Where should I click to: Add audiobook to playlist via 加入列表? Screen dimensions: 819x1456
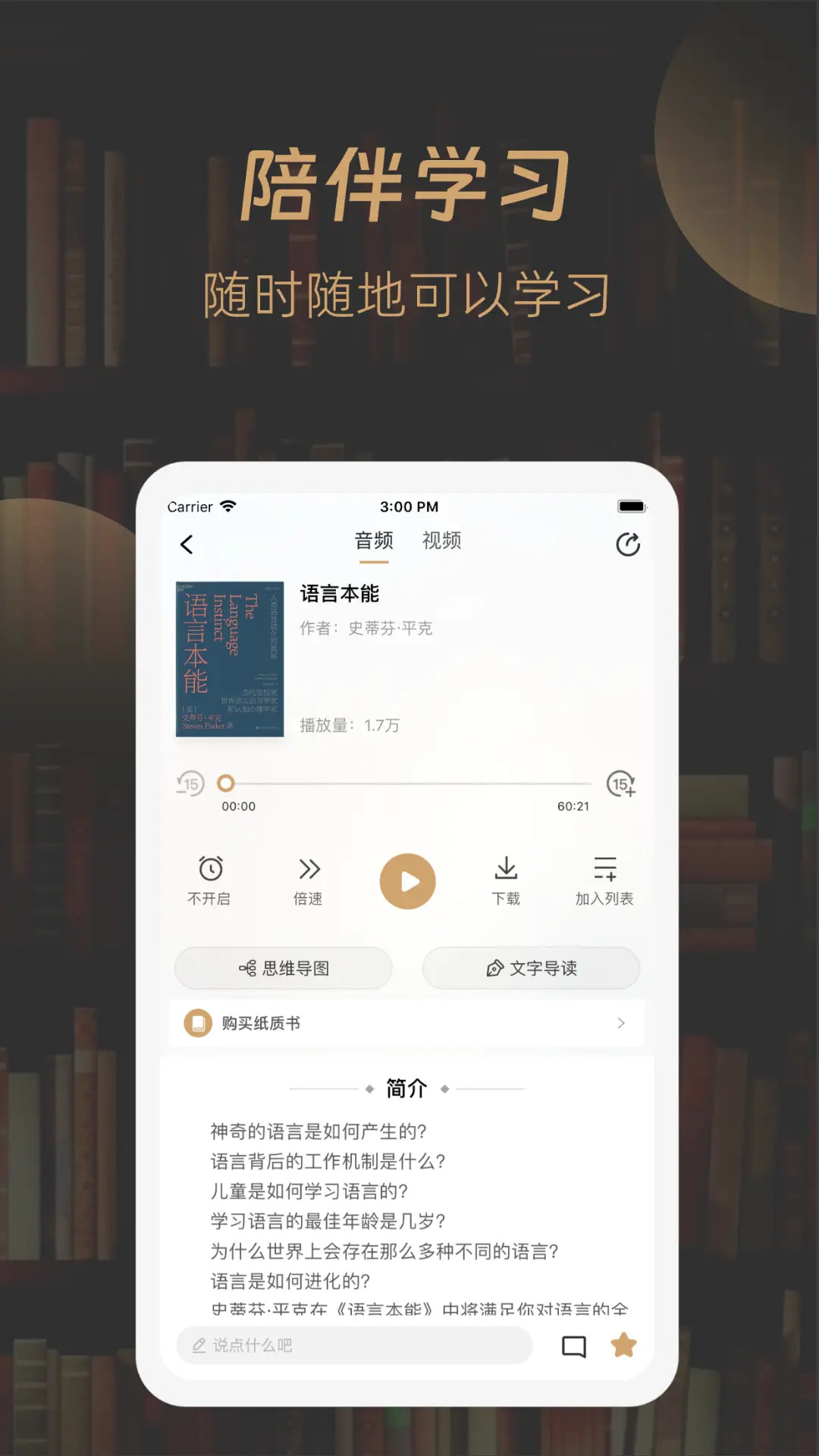coord(603,881)
